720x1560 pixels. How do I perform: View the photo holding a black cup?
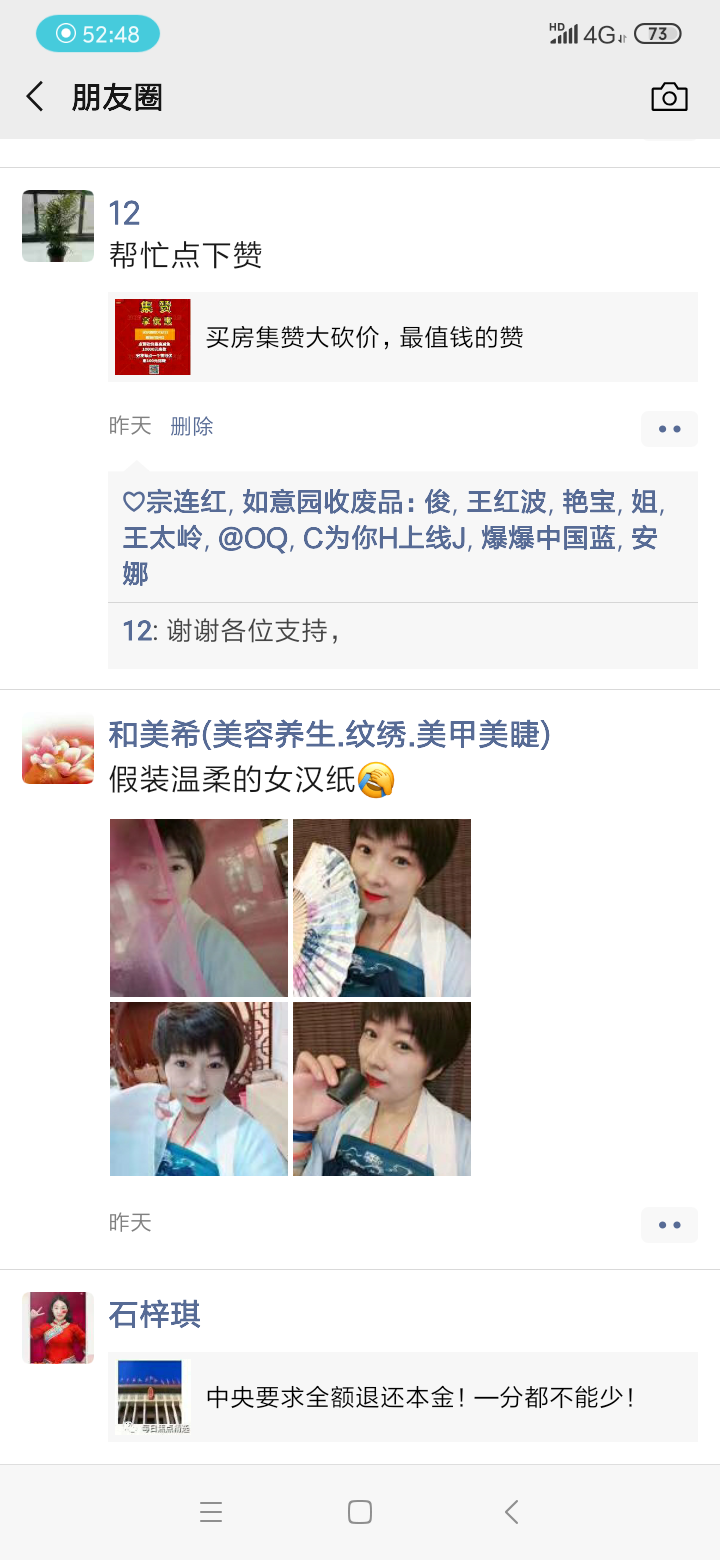(x=382, y=1089)
